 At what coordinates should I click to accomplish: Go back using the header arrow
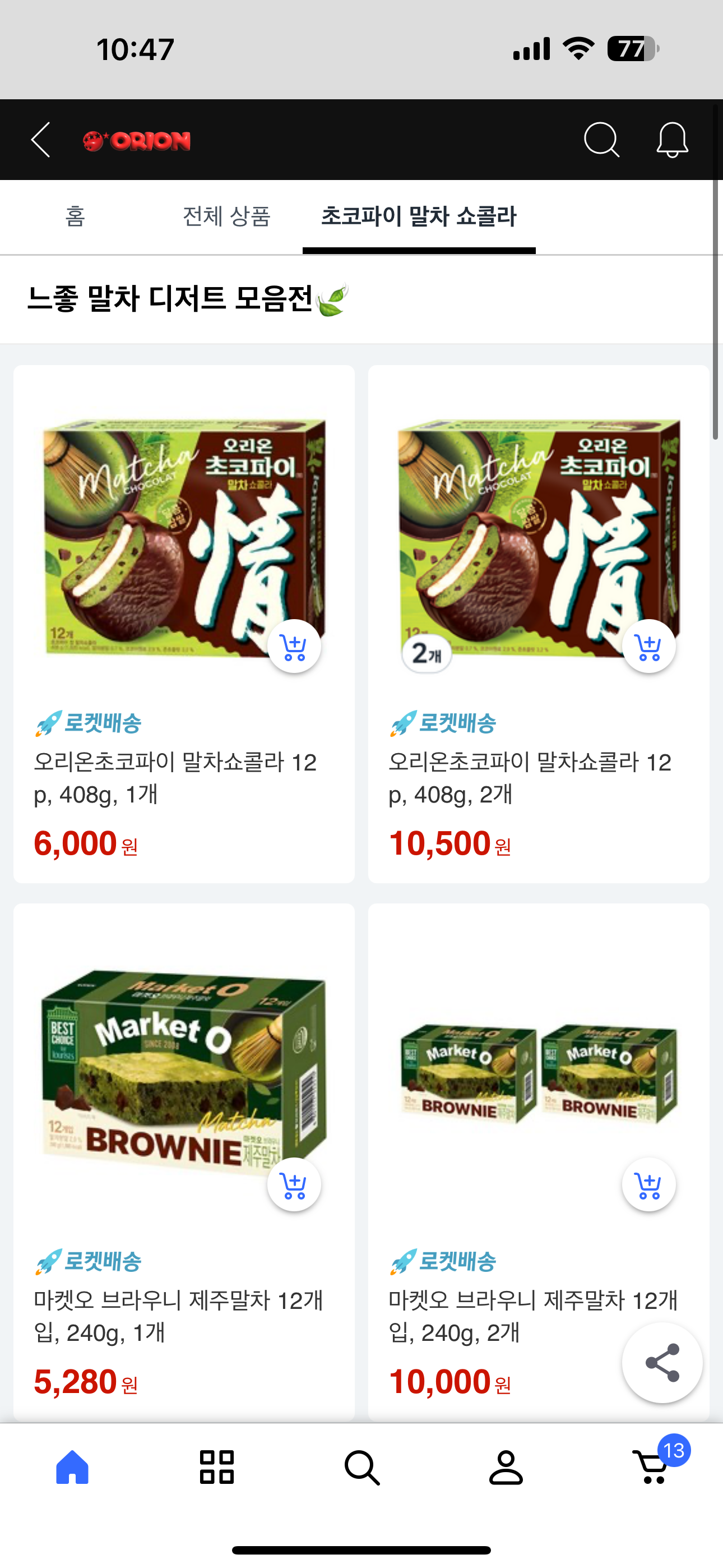tap(41, 140)
